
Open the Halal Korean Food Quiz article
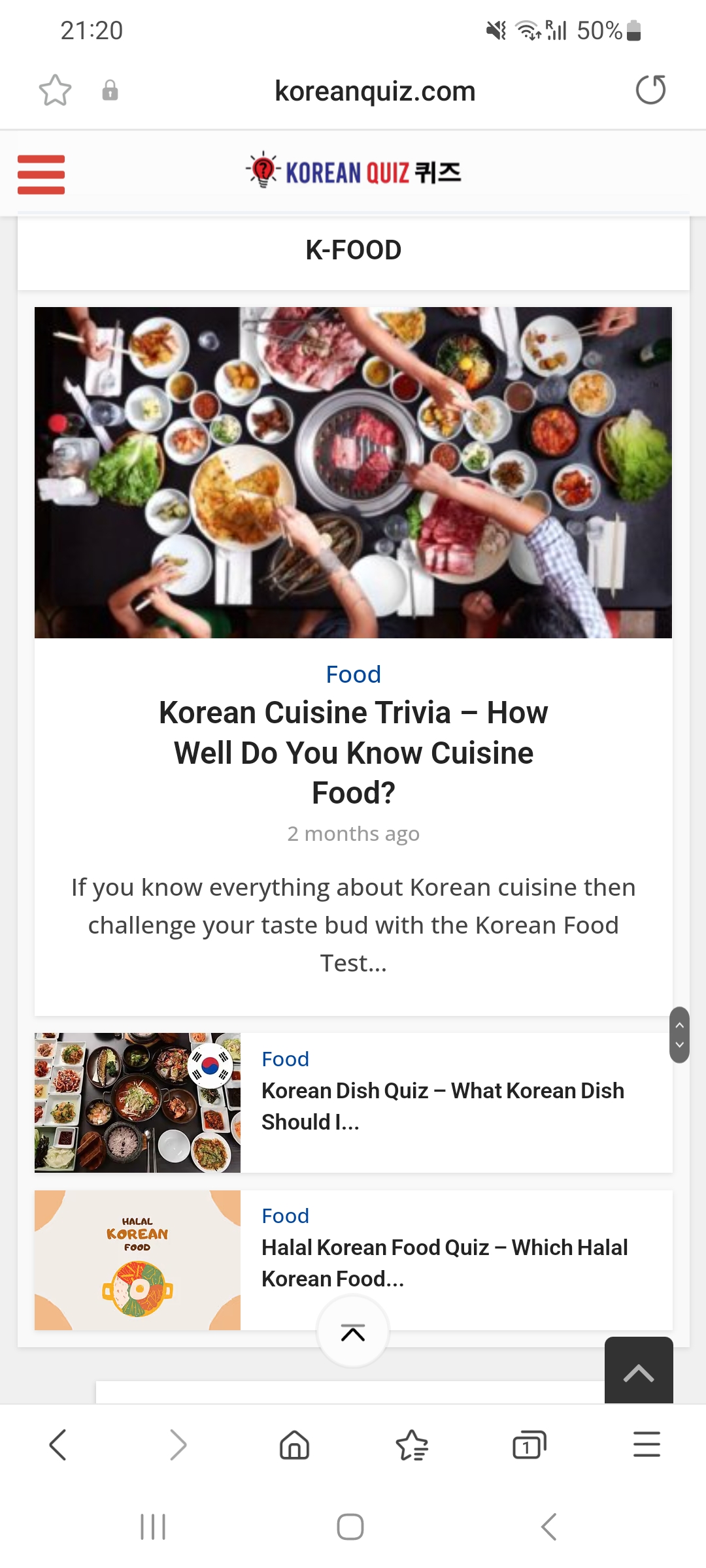pos(445,1263)
